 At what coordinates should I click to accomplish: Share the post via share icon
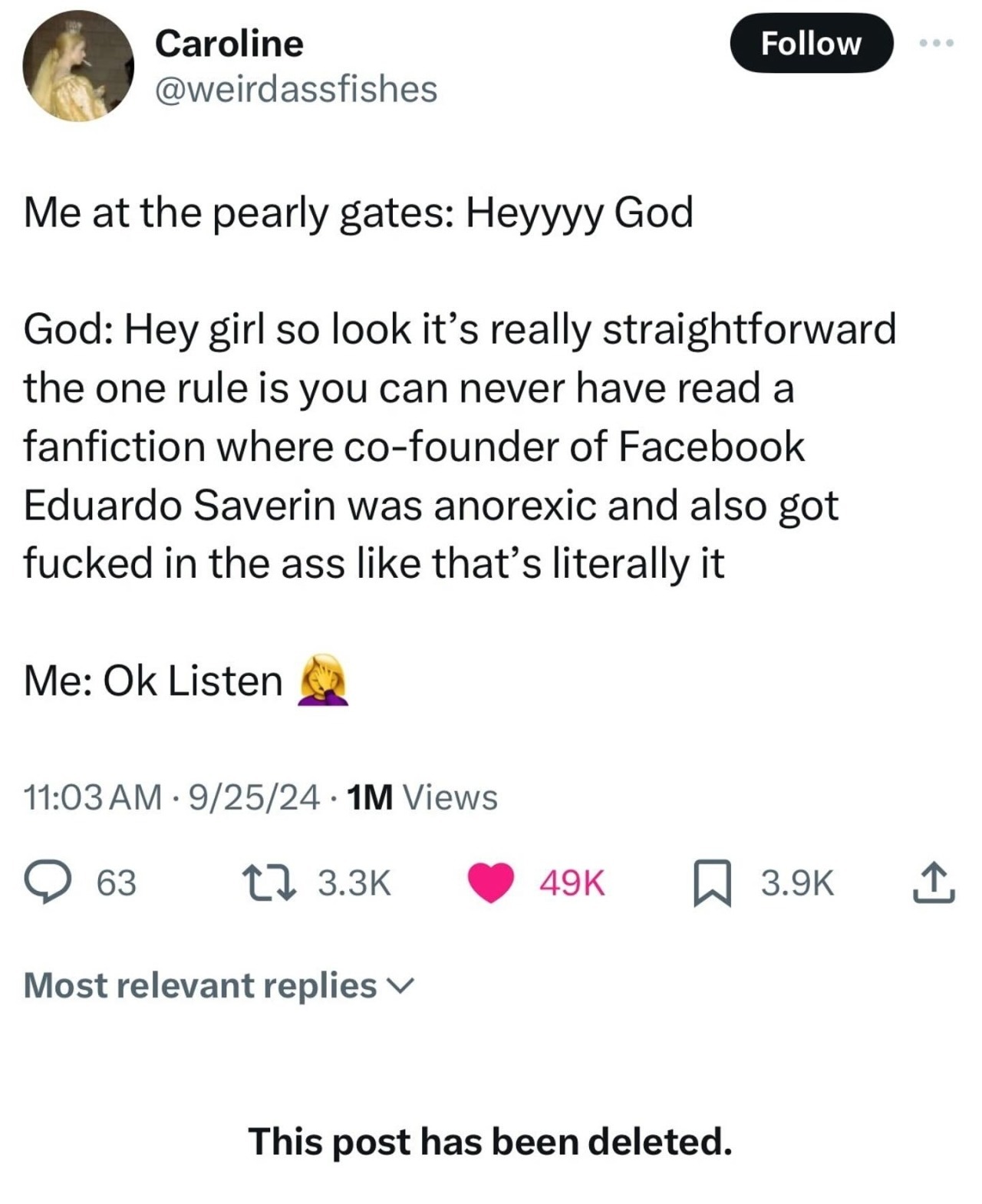(934, 882)
